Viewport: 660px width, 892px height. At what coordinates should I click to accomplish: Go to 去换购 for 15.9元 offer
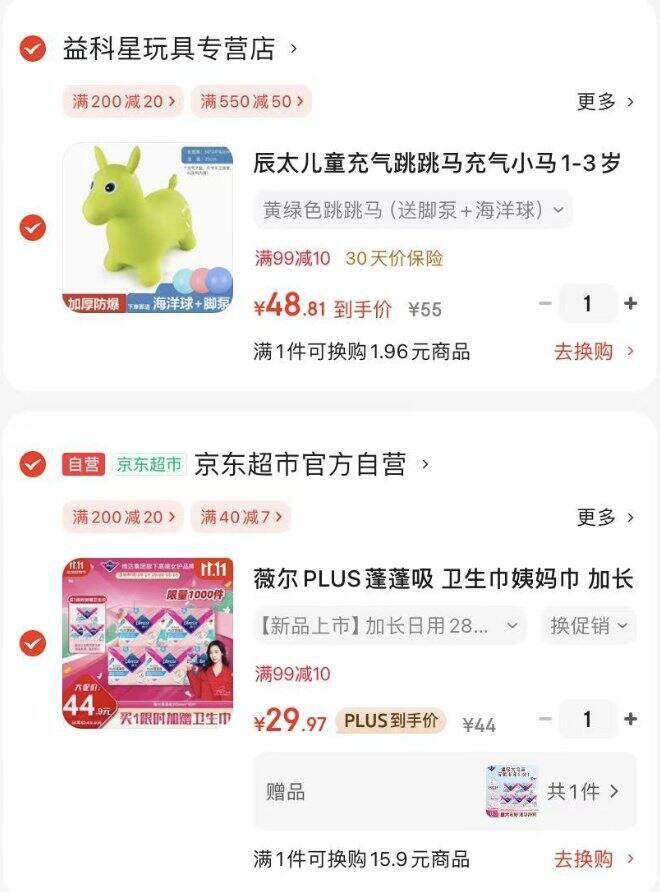point(594,858)
